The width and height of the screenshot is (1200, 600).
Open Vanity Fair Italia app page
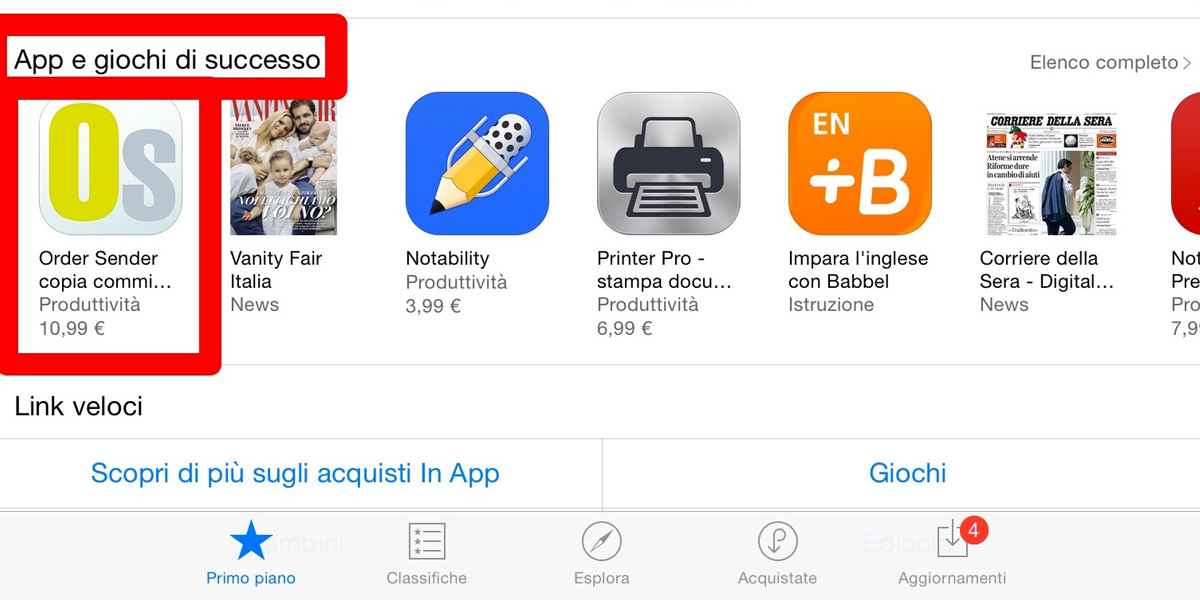(x=284, y=166)
